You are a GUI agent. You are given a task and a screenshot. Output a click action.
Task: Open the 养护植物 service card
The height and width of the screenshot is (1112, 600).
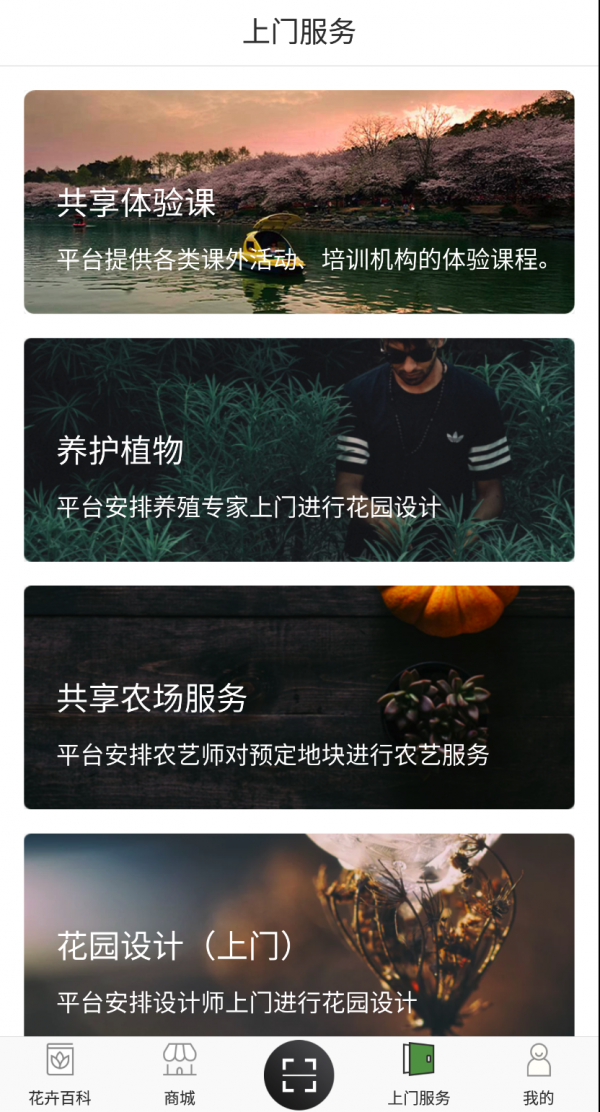pos(299,450)
